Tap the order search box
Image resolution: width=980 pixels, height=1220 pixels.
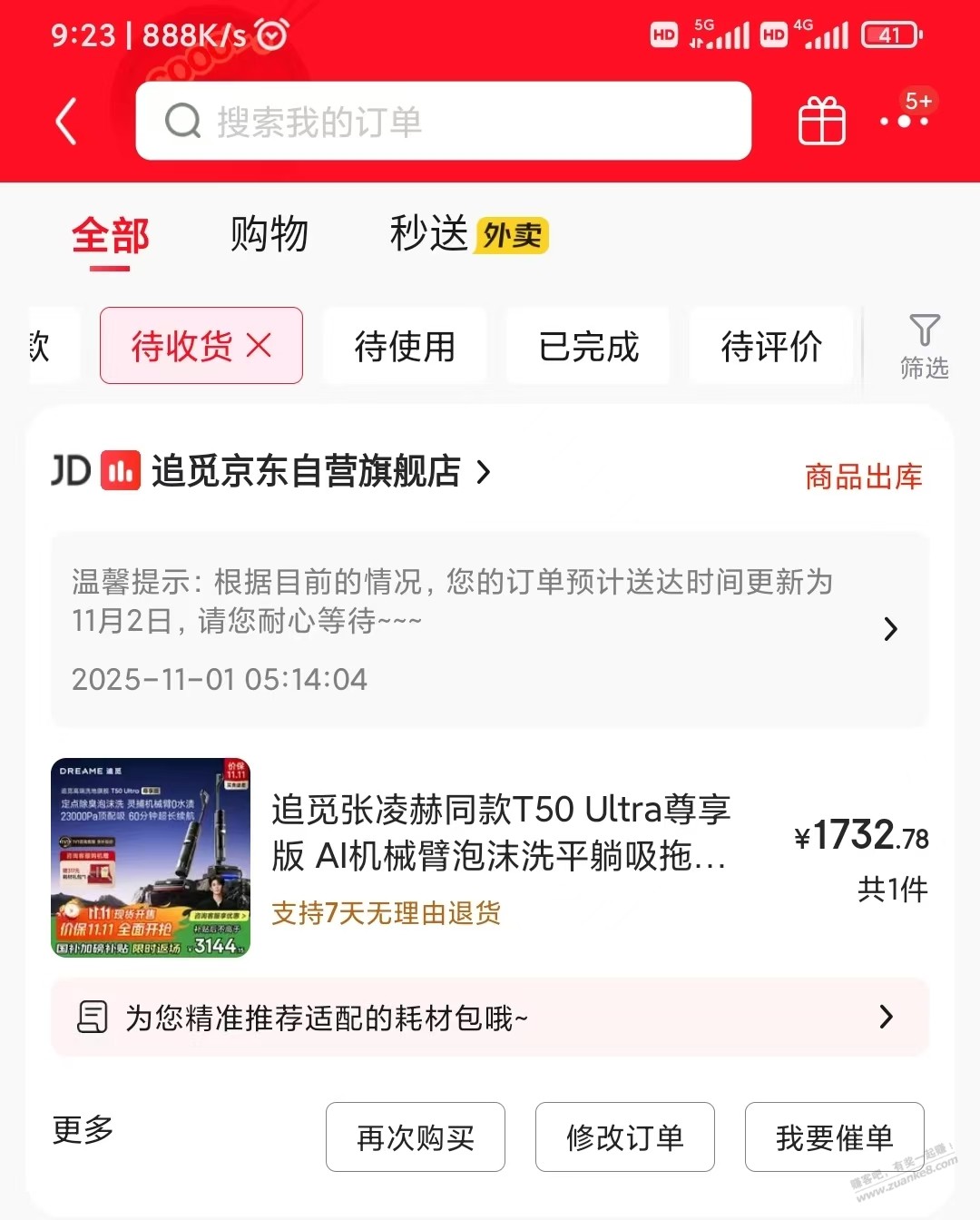443,122
